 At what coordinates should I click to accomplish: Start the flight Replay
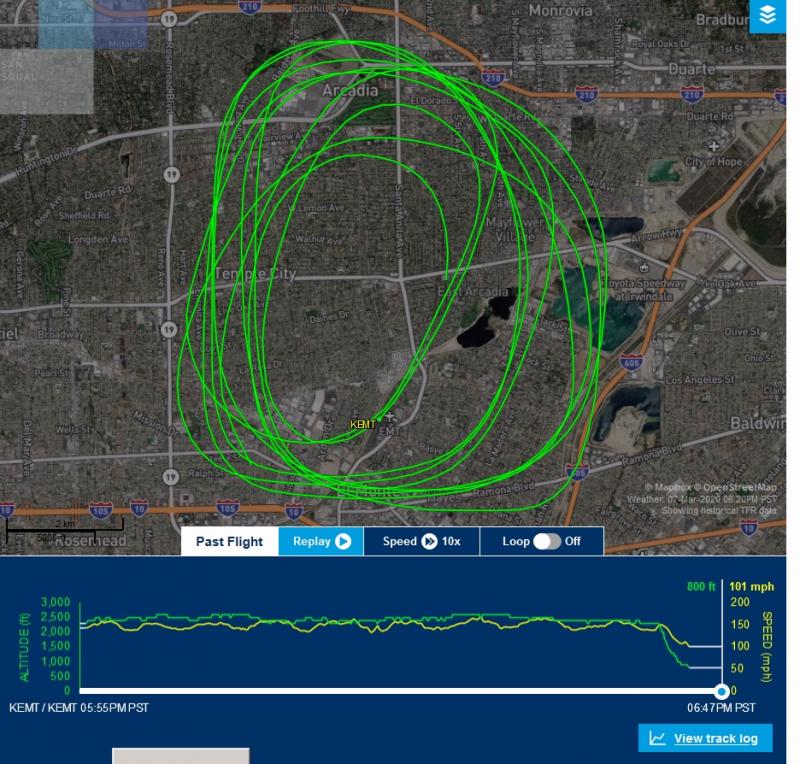321,542
